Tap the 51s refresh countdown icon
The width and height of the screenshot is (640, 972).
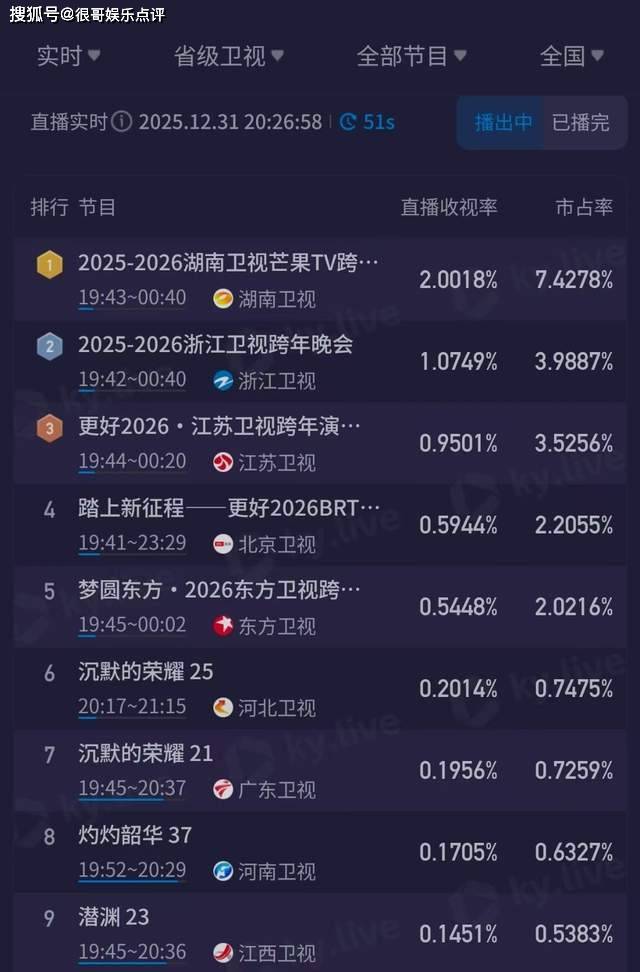[x=348, y=122]
